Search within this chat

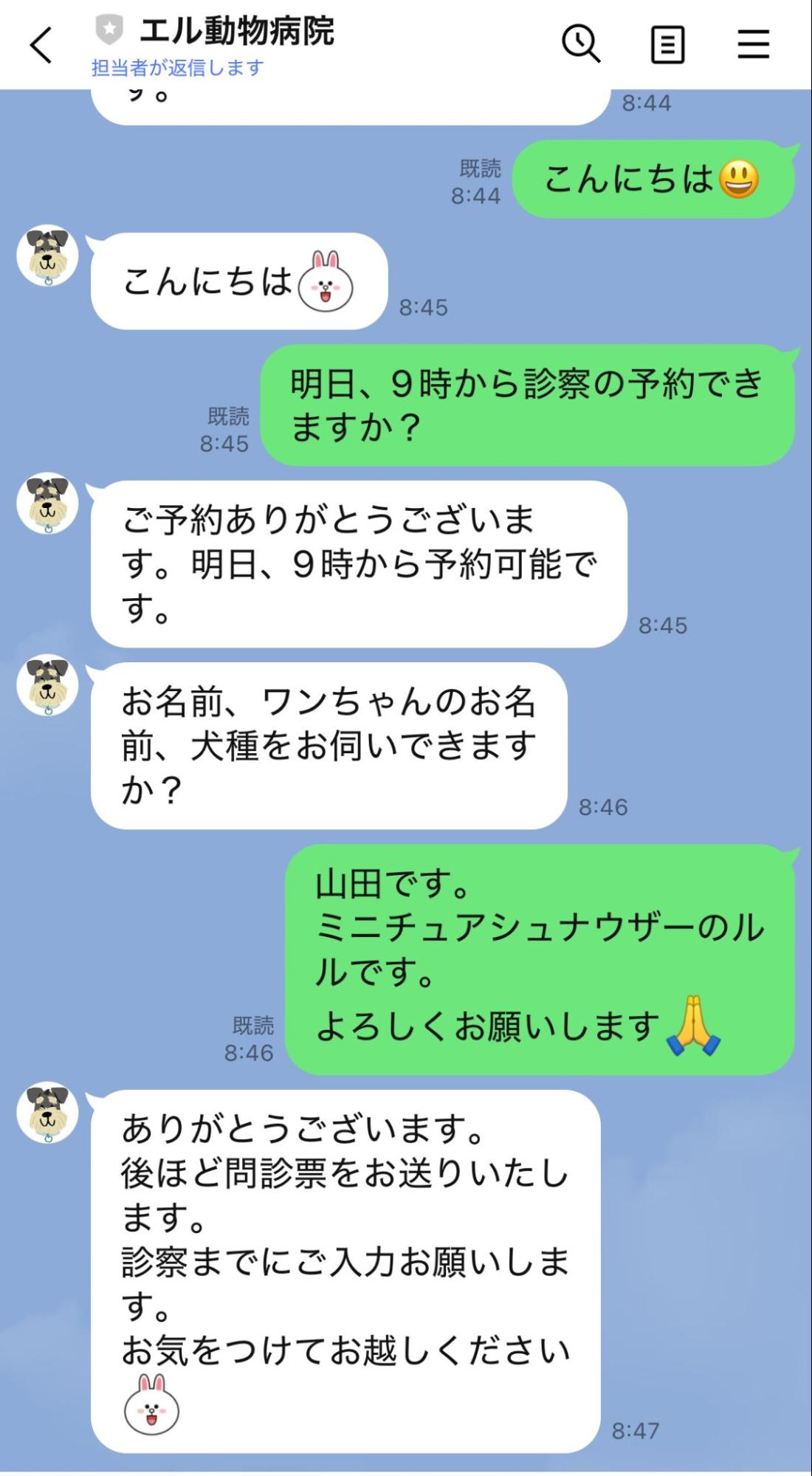coord(581,44)
